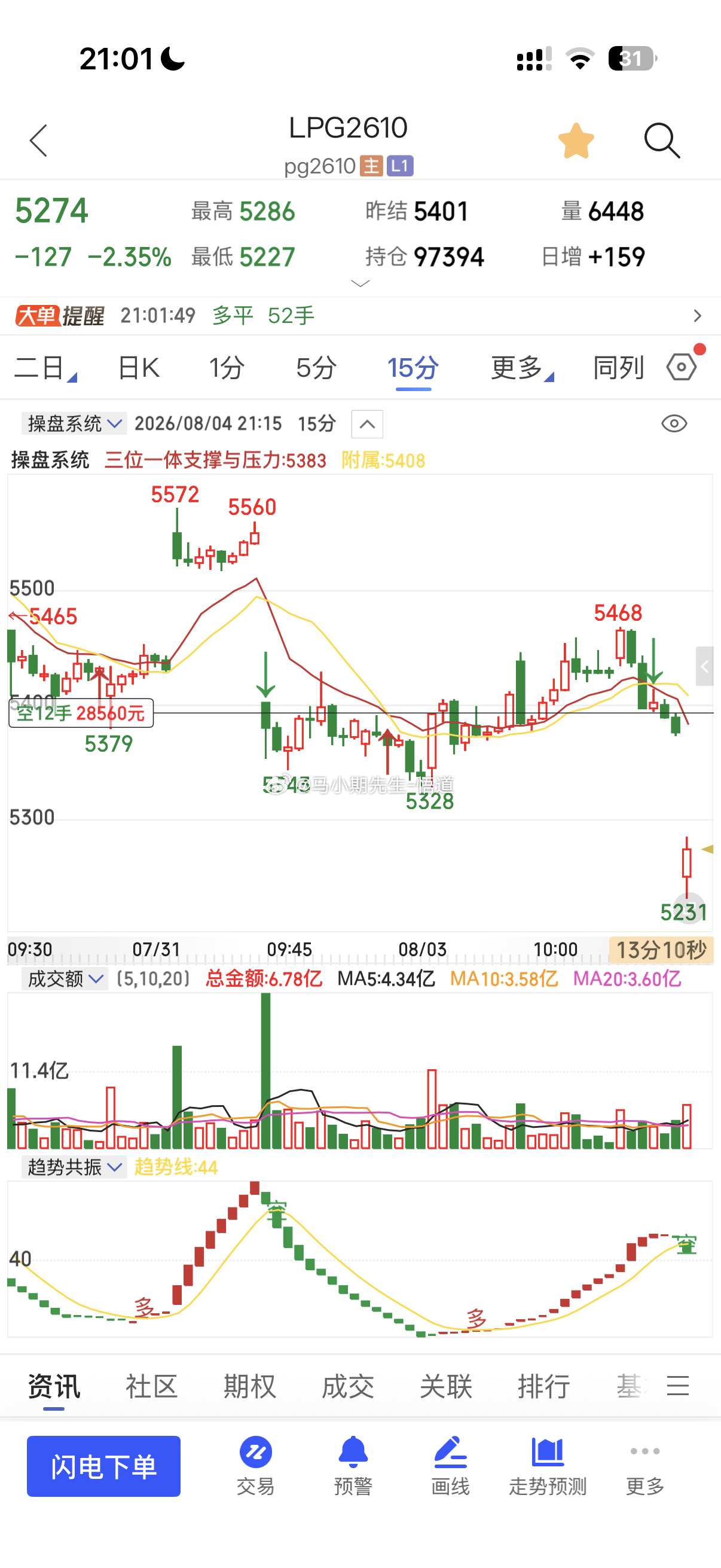Open the 更多 timeframe dropdown
Viewport: 721px width, 1568px height.
pos(522,368)
